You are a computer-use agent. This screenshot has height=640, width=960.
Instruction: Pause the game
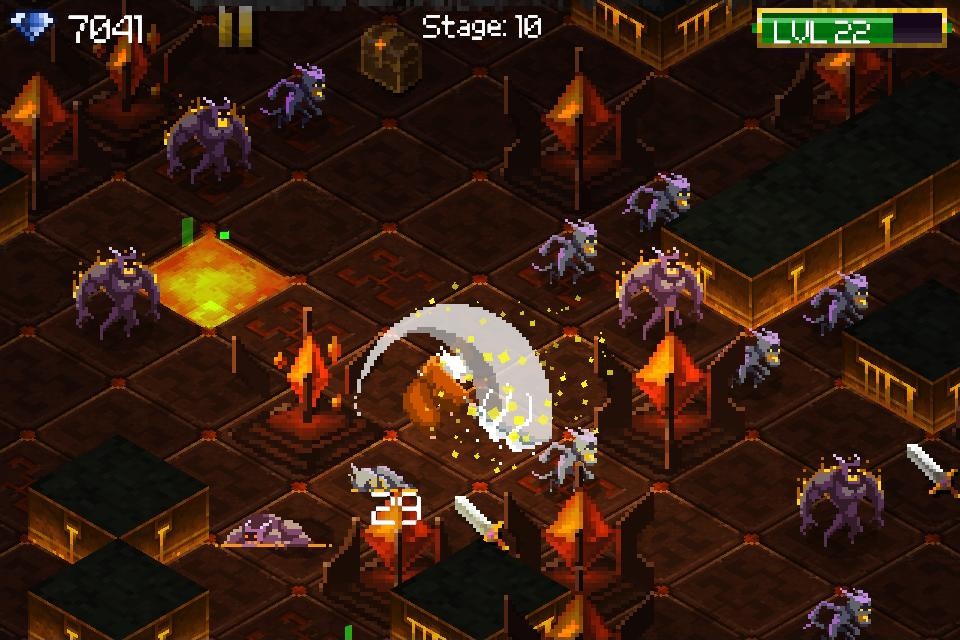(236, 27)
